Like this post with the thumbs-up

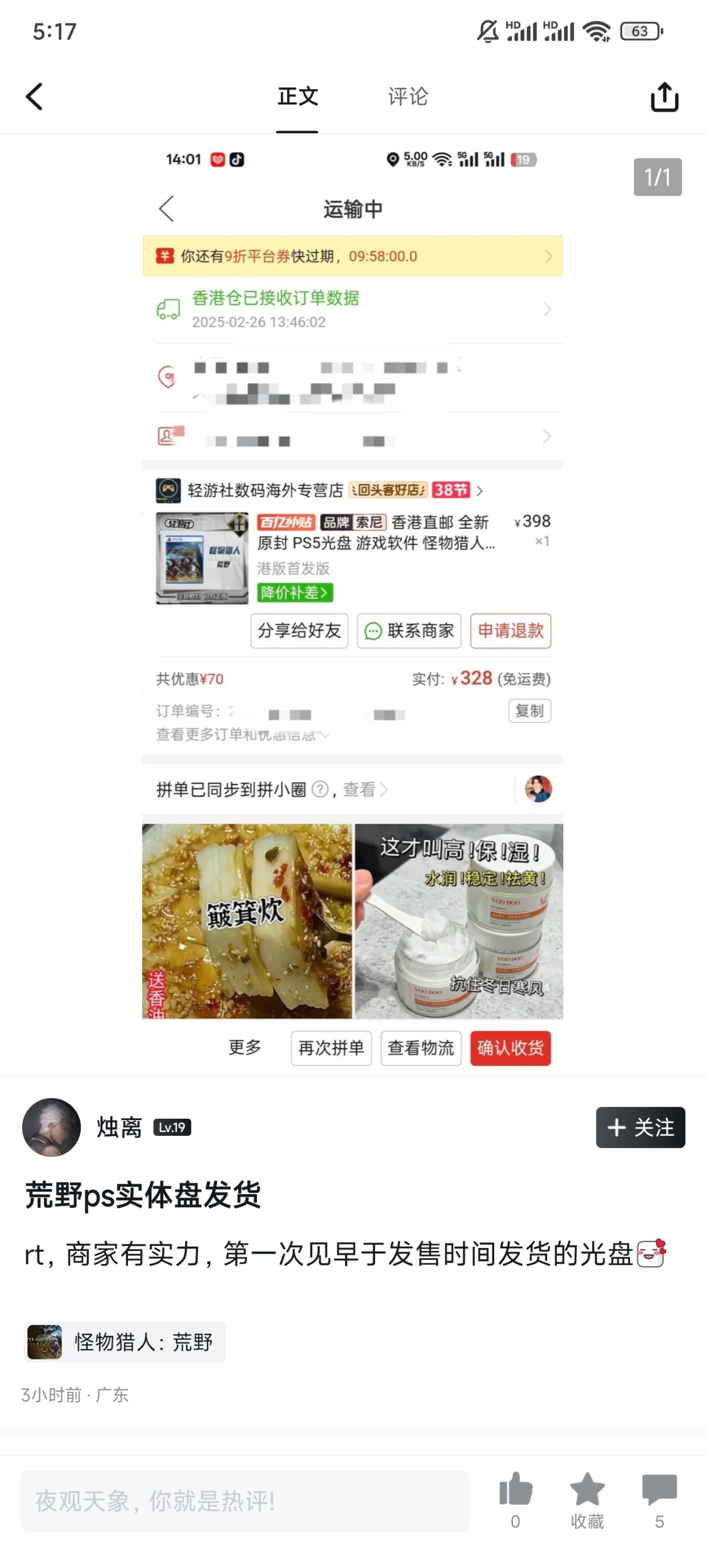[x=515, y=1490]
